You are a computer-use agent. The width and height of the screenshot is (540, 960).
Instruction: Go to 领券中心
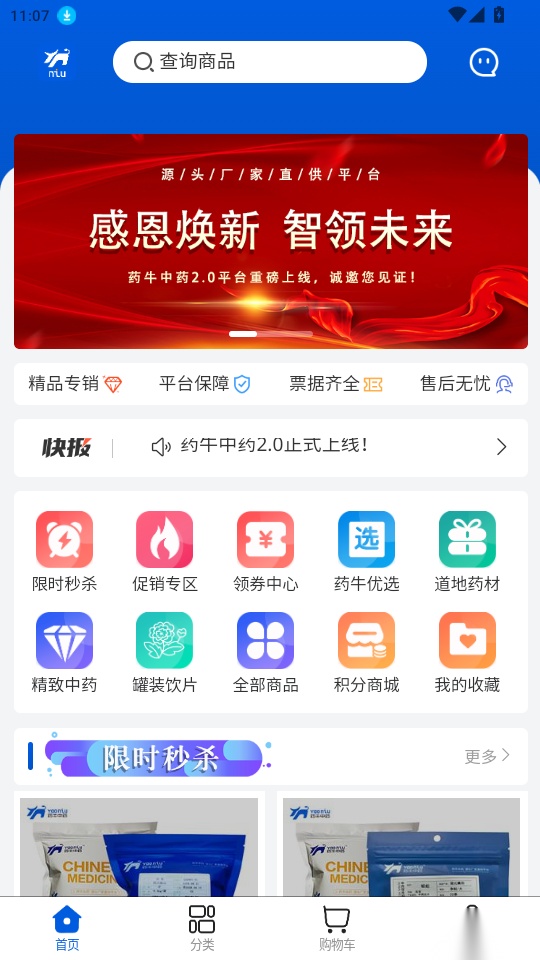click(265, 552)
